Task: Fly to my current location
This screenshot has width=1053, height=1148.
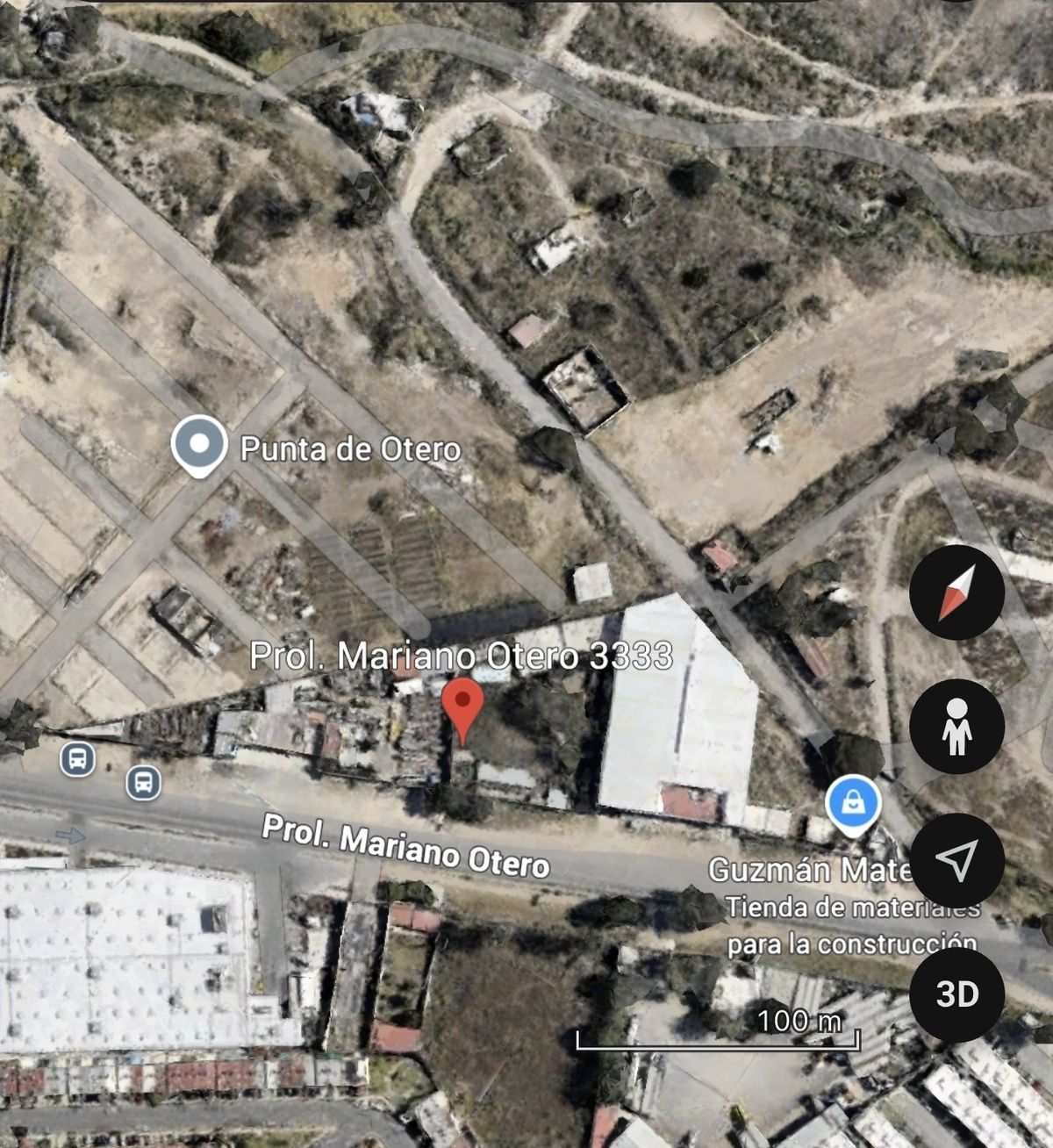Action: pos(956,860)
